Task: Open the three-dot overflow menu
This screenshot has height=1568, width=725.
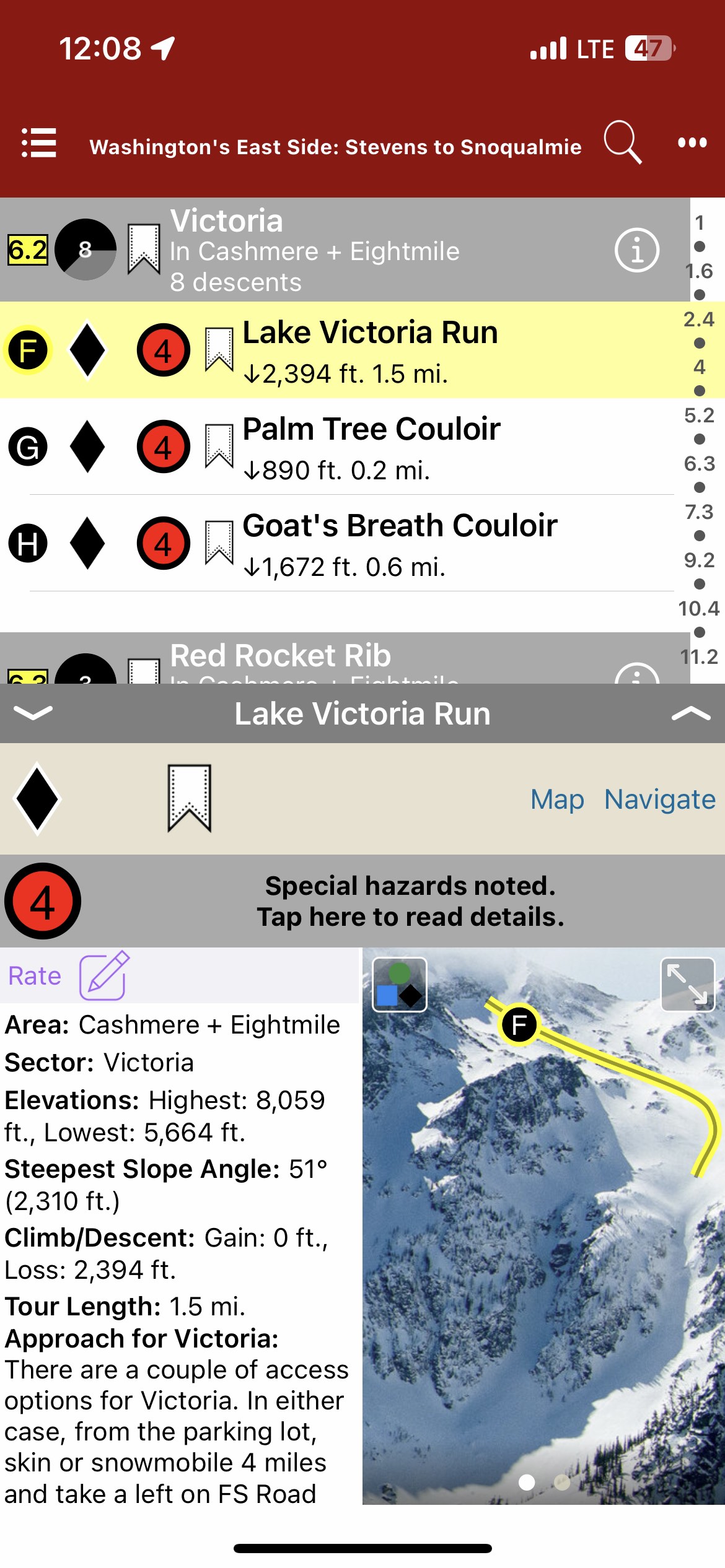Action: coord(692,143)
